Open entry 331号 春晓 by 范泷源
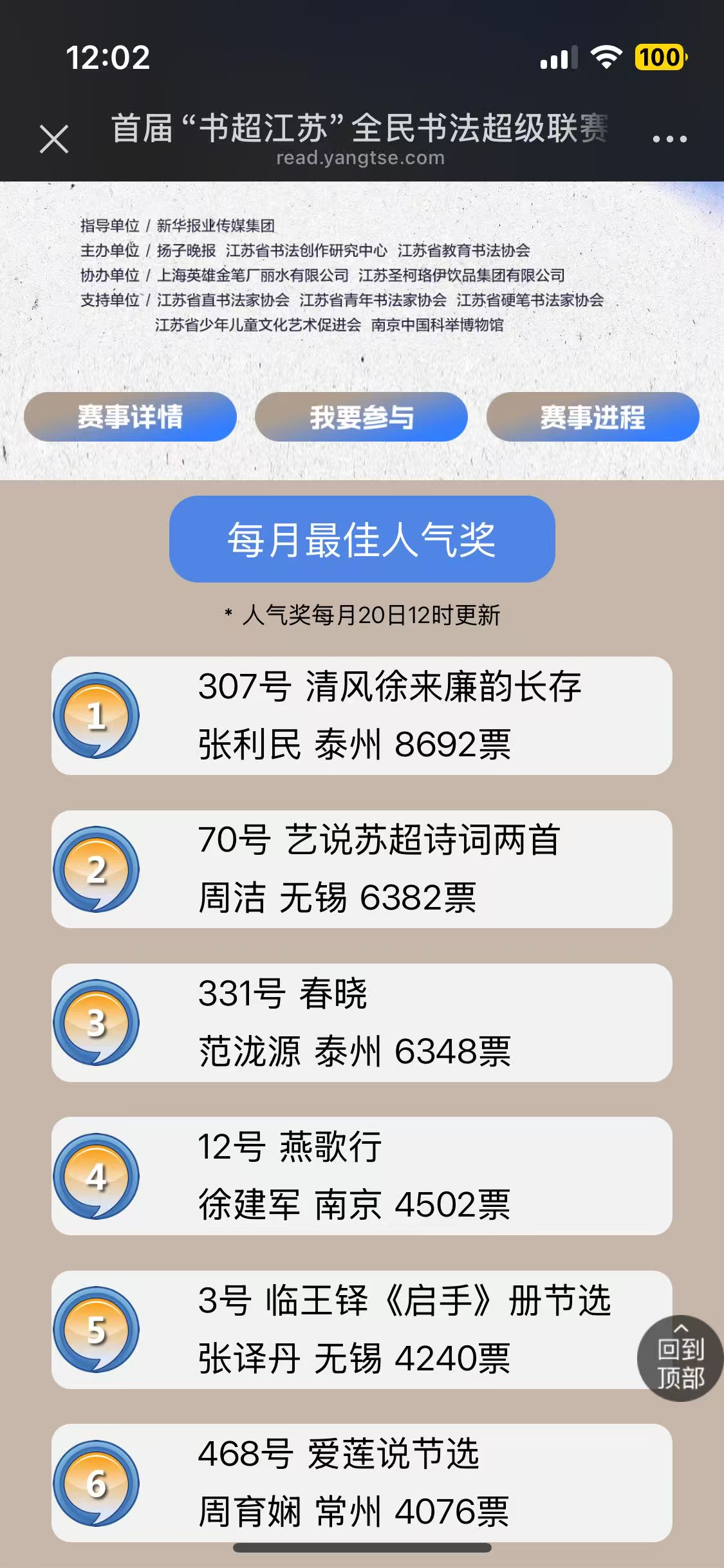The width and height of the screenshot is (724, 1568). tap(362, 1023)
